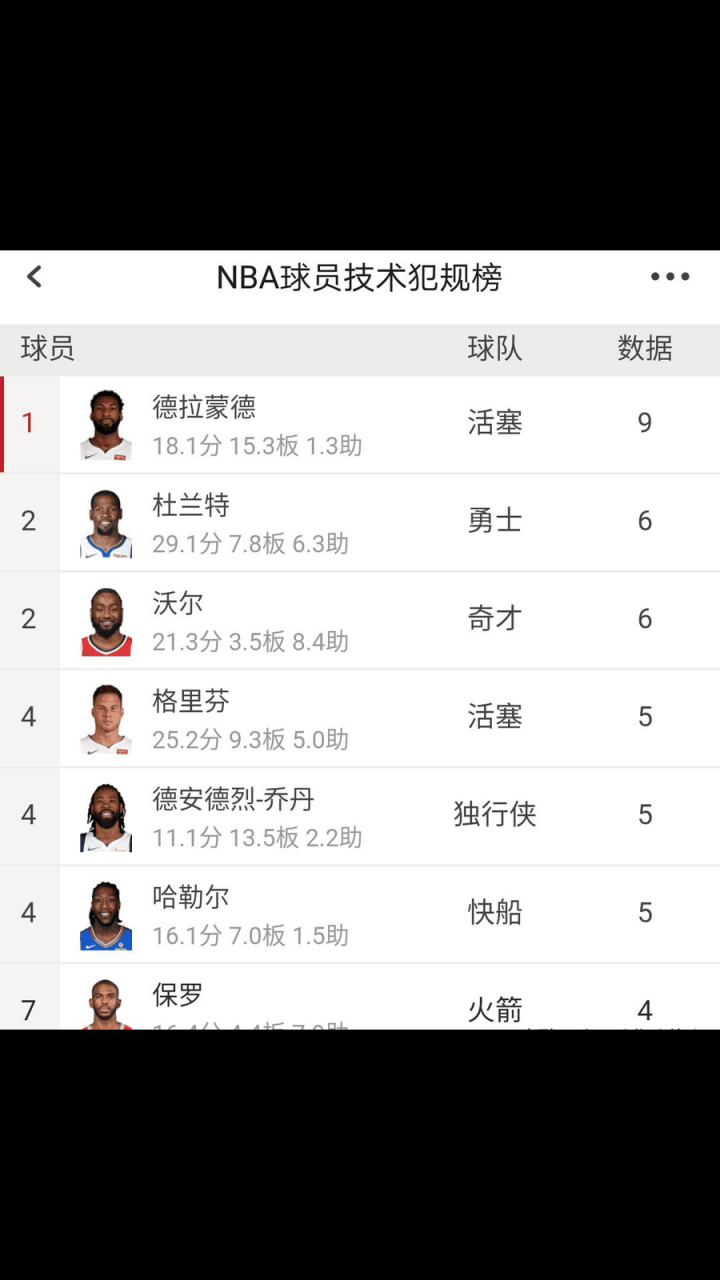Viewport: 720px width, 1280px height.
Task: Go back using the top-left arrow
Action: tap(35, 277)
